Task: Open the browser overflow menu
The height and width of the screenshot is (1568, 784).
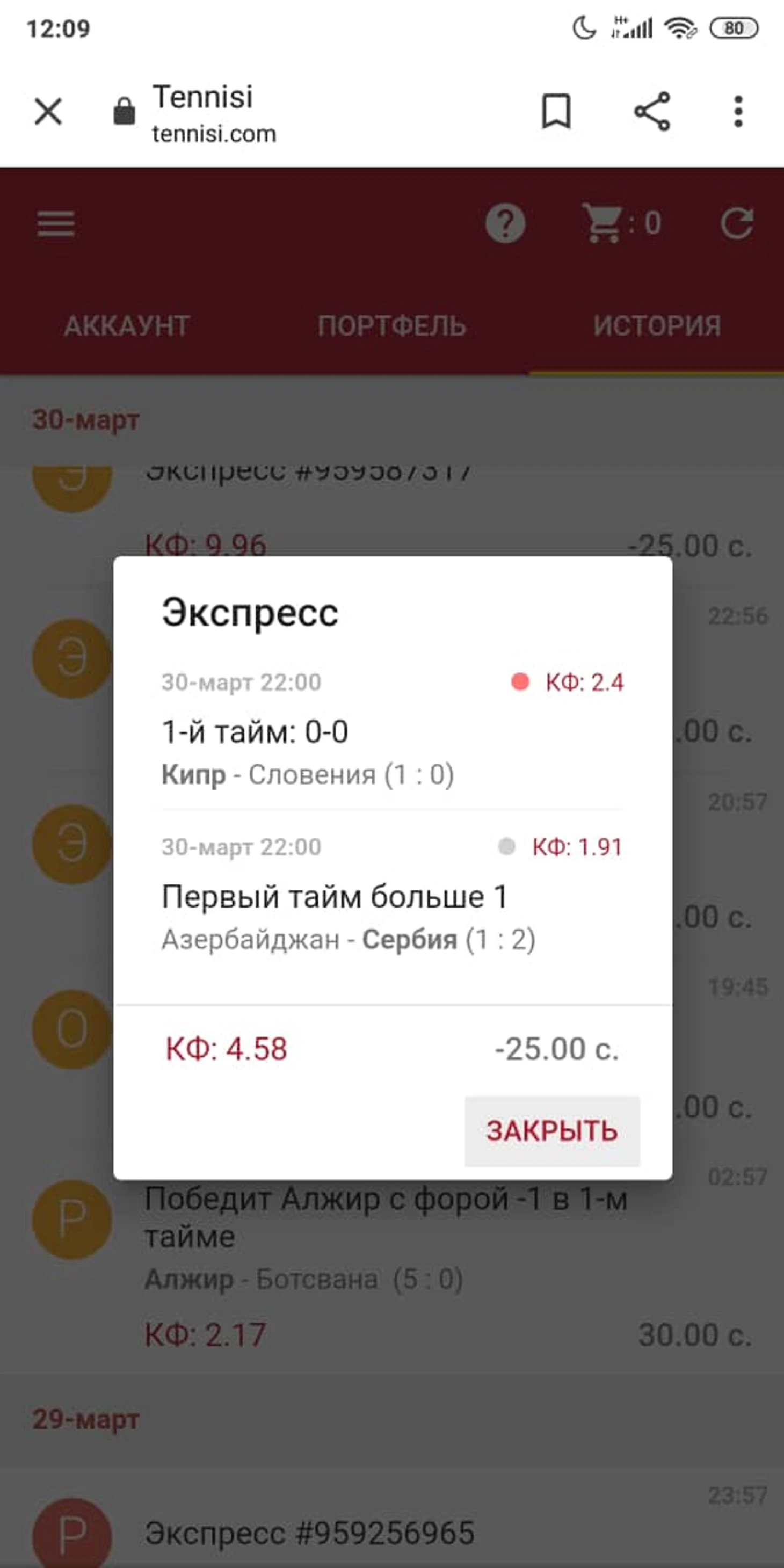Action: (x=738, y=112)
